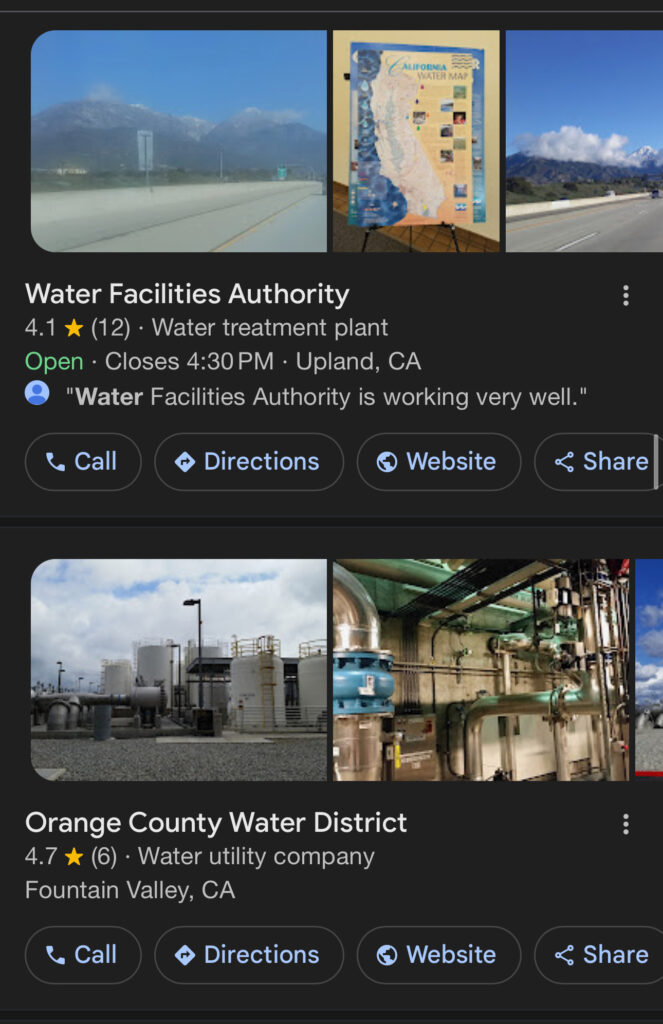Open overflow menu for Water Facilities Authority
Screen dimensions: 663x1024
point(626,295)
